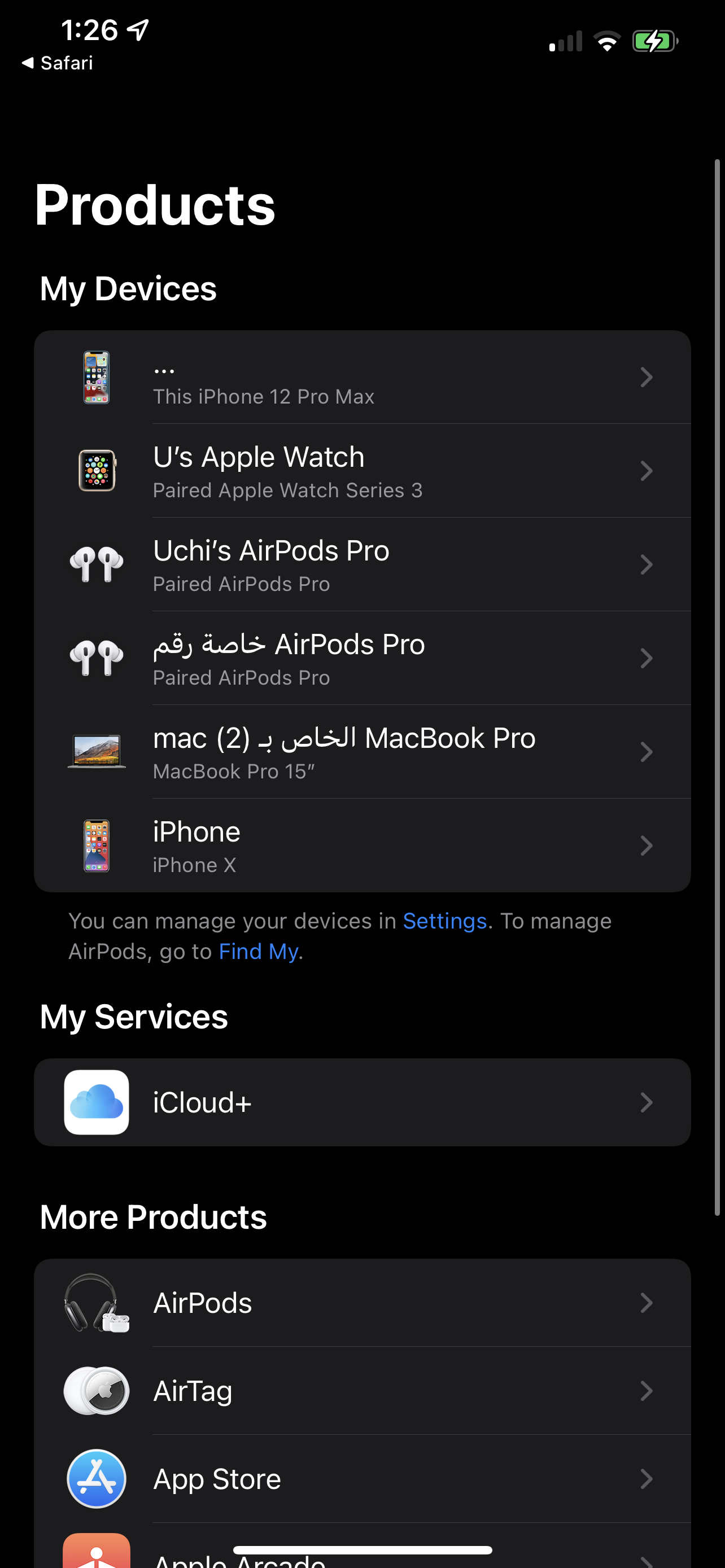Open the MacBook Pro 15″ device
The height and width of the screenshot is (1568, 725).
362,752
